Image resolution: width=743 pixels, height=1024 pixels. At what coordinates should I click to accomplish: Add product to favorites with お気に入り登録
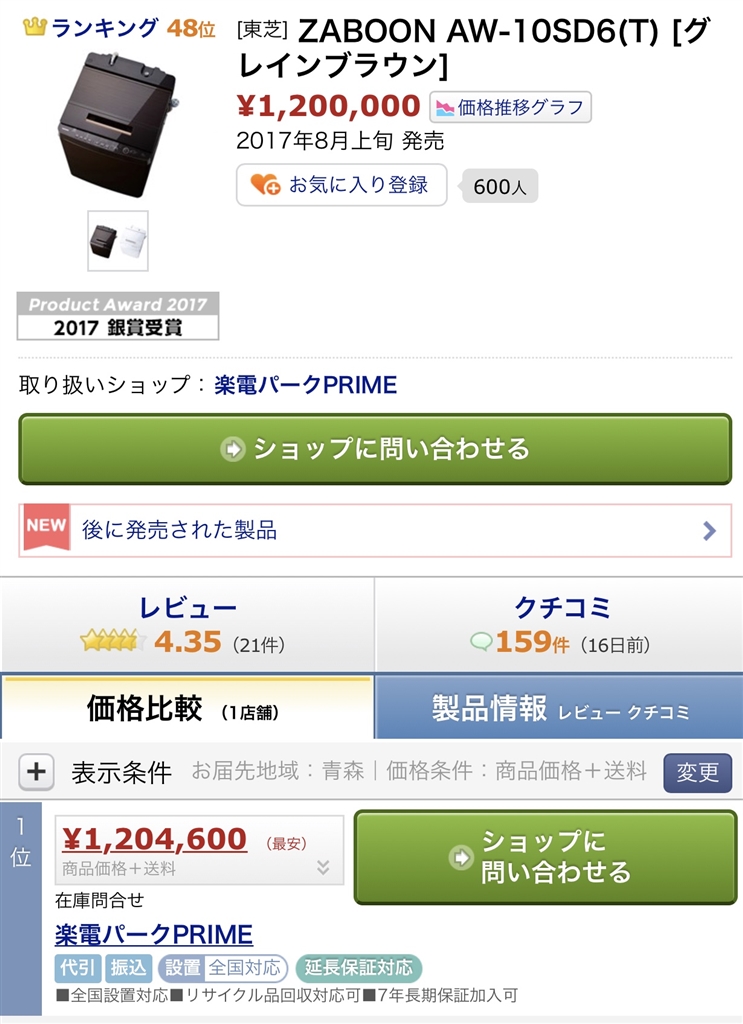pyautogui.click(x=341, y=185)
